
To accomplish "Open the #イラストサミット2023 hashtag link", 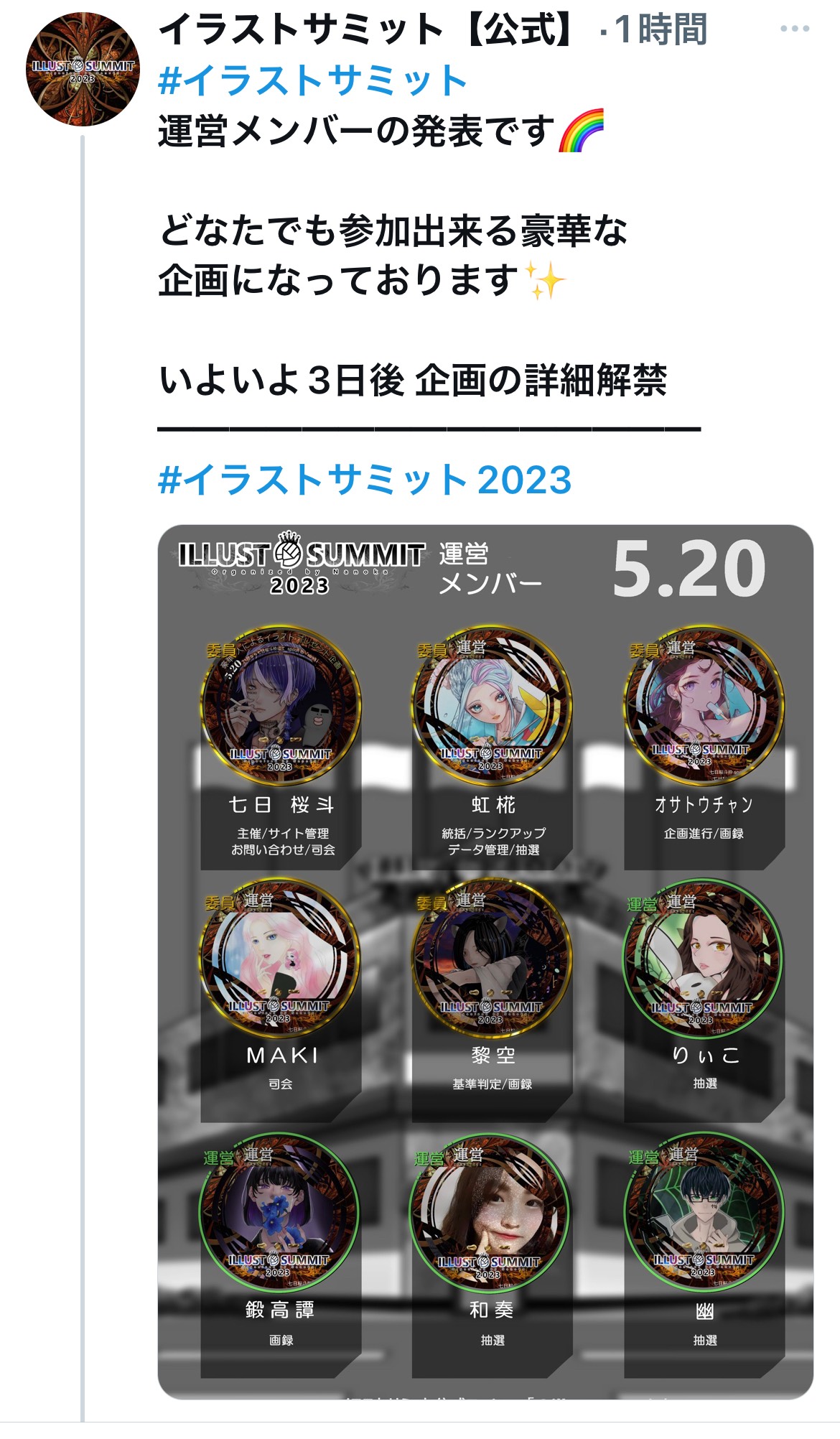I will (365, 480).
